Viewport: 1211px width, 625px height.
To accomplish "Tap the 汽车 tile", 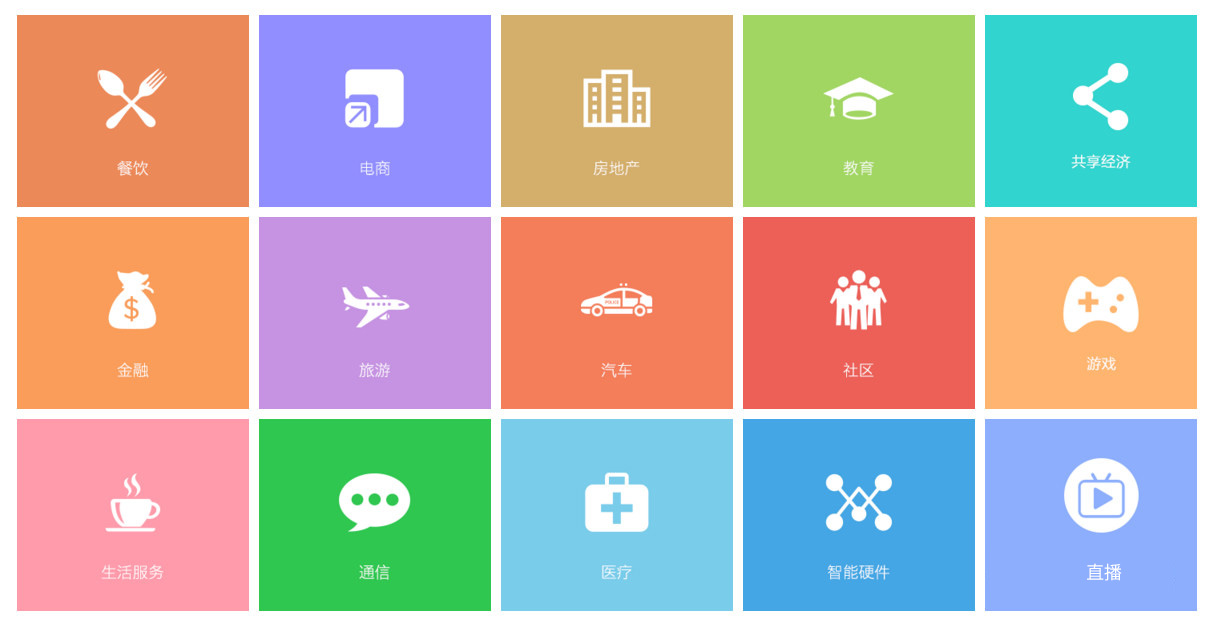I will (617, 313).
